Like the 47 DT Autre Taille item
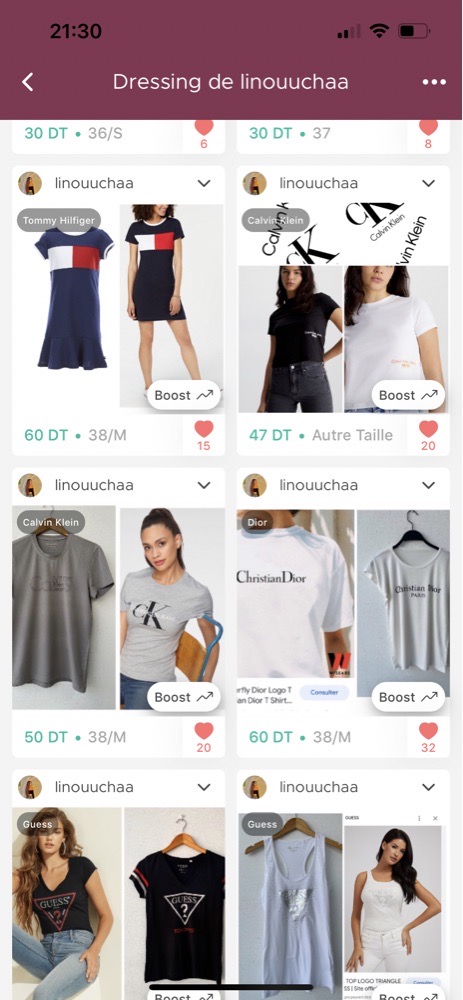The image size is (463, 1000). [428, 435]
